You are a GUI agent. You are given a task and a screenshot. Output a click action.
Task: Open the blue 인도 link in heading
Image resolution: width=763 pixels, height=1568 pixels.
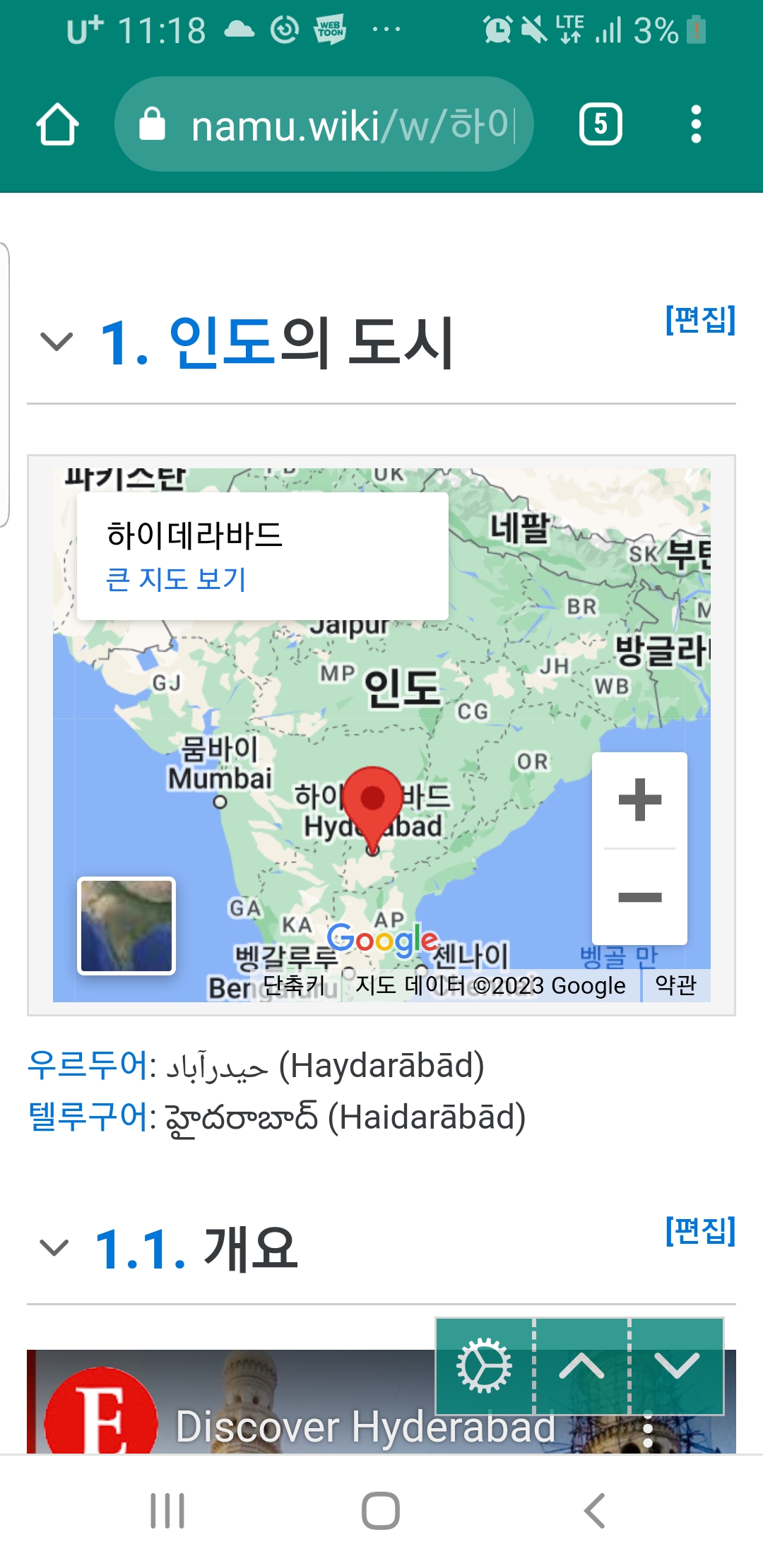coord(221,343)
